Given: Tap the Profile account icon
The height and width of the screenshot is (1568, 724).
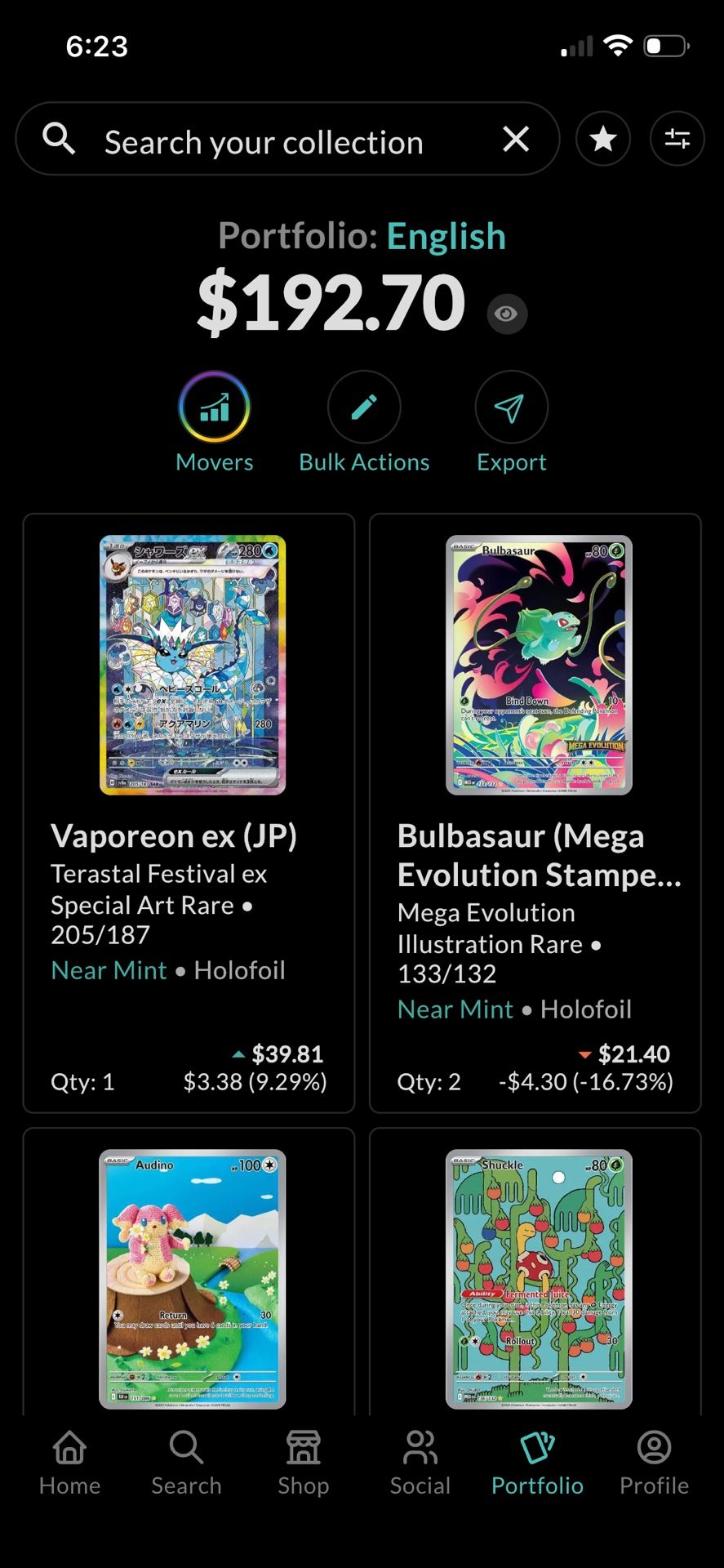Looking at the screenshot, I should point(653,1462).
